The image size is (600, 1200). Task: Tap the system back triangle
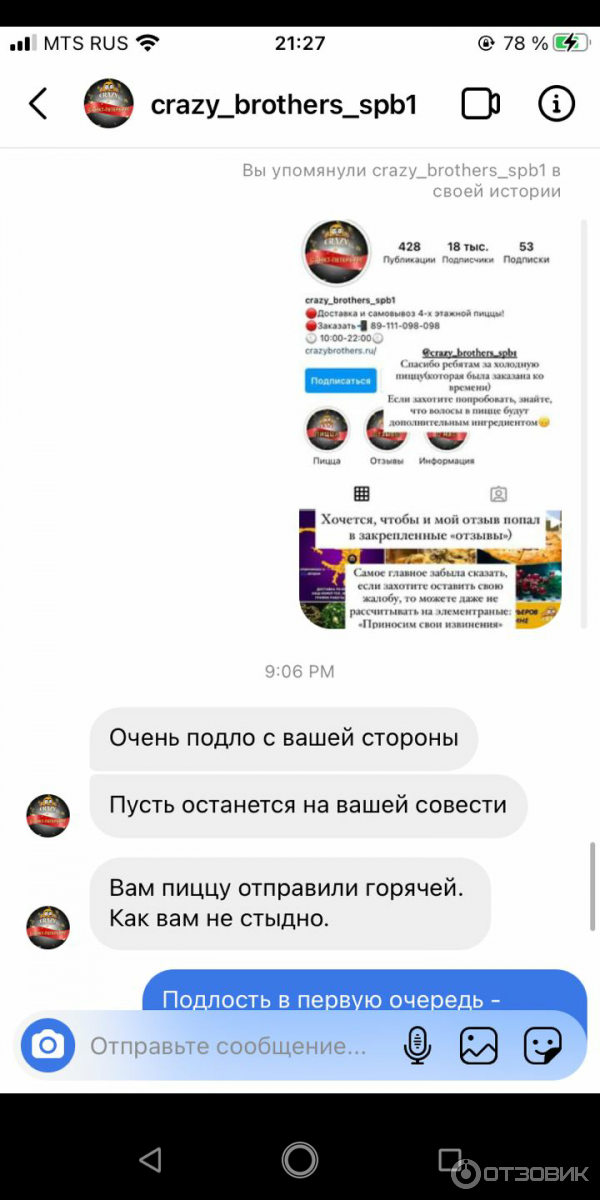click(x=150, y=1160)
